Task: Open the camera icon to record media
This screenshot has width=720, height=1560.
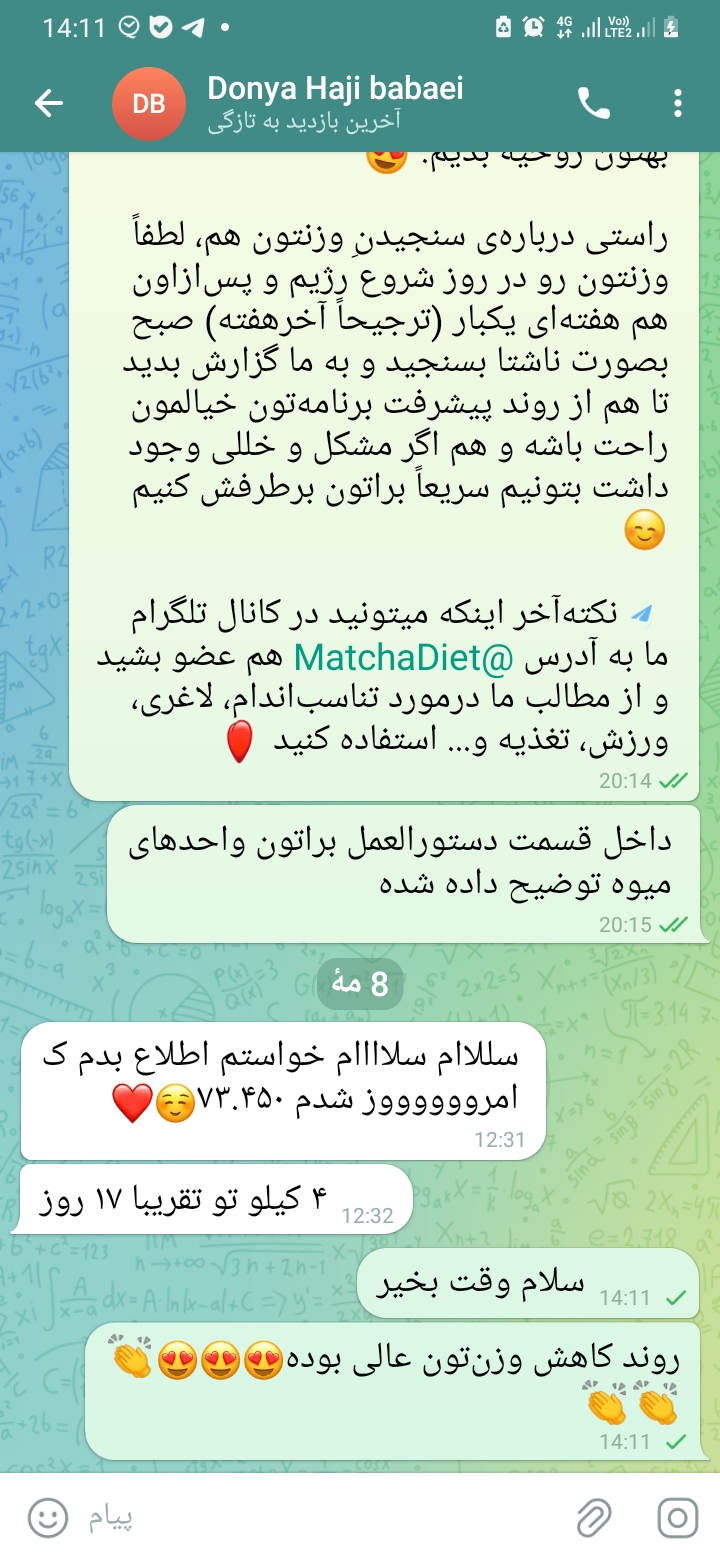Action: (x=677, y=1519)
